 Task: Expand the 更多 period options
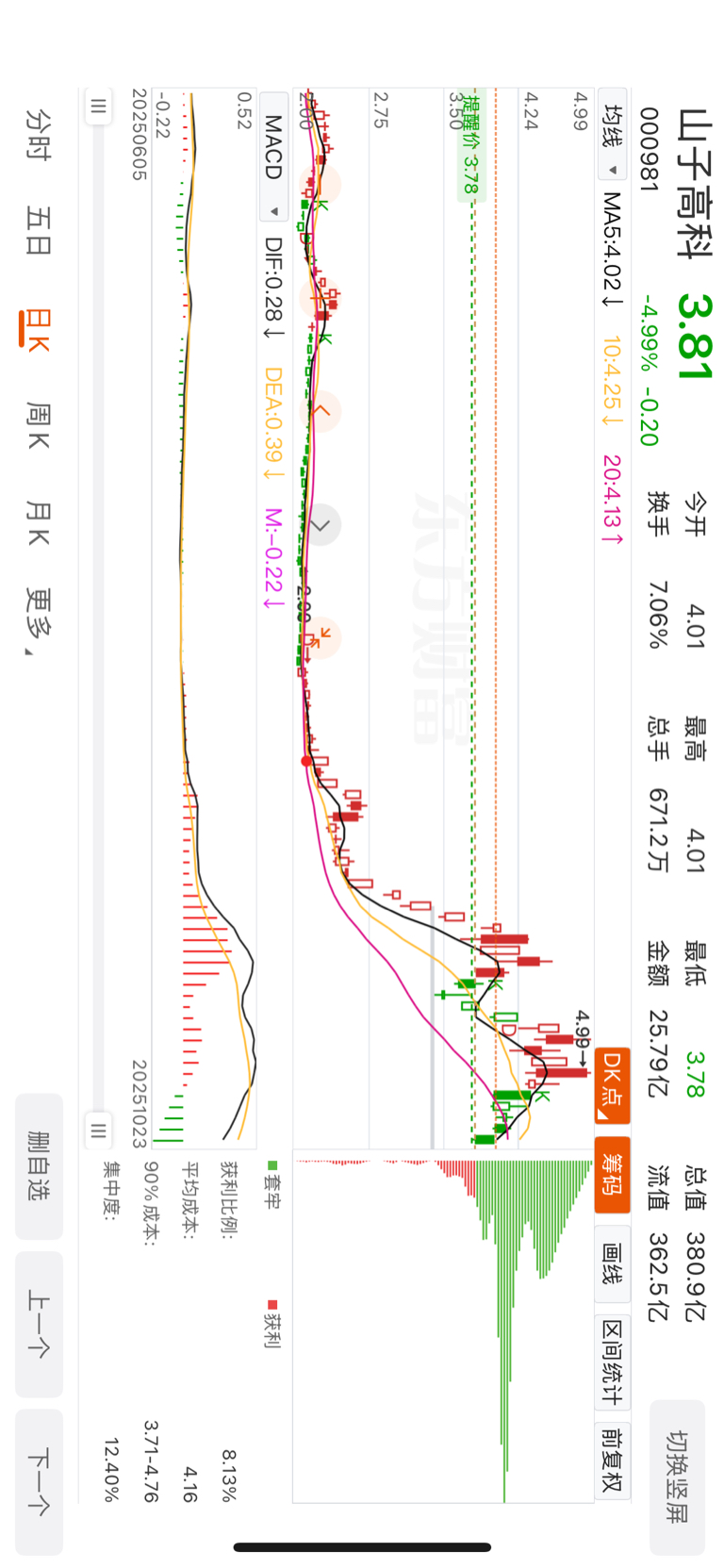(x=38, y=622)
